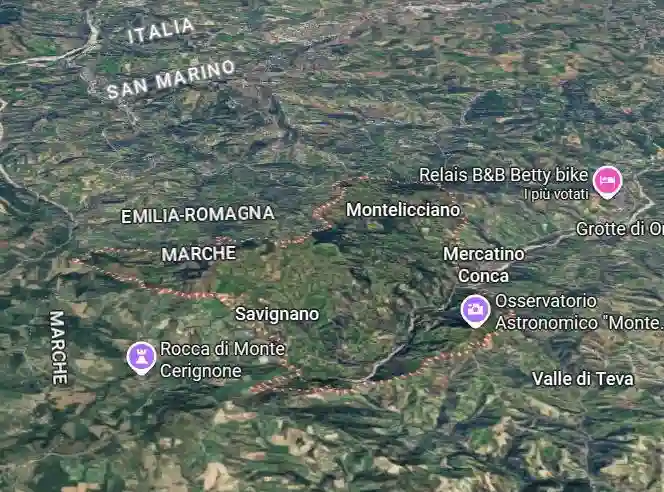Open the Montelicciano place label
Screen dimensions: 664x492
[x=403, y=210]
